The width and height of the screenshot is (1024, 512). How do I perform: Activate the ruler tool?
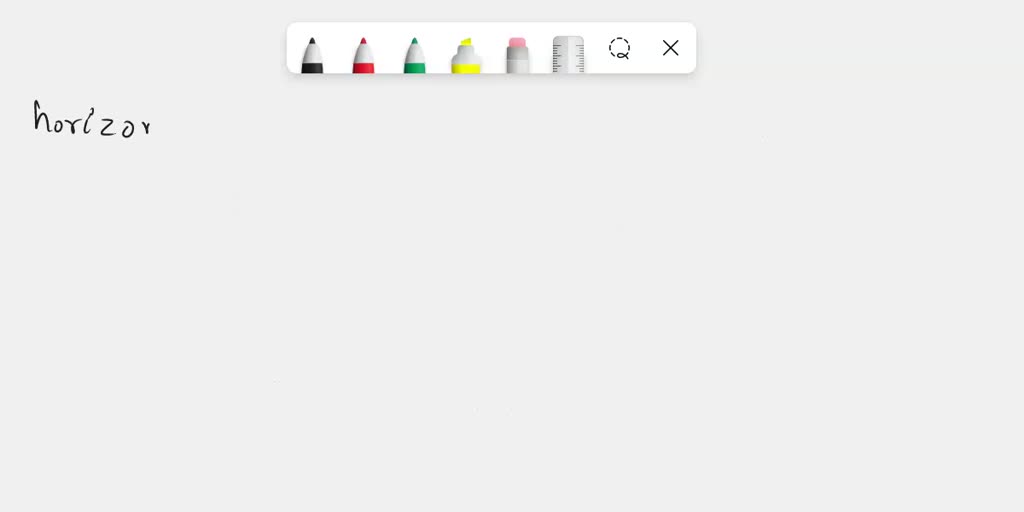pyautogui.click(x=568, y=55)
